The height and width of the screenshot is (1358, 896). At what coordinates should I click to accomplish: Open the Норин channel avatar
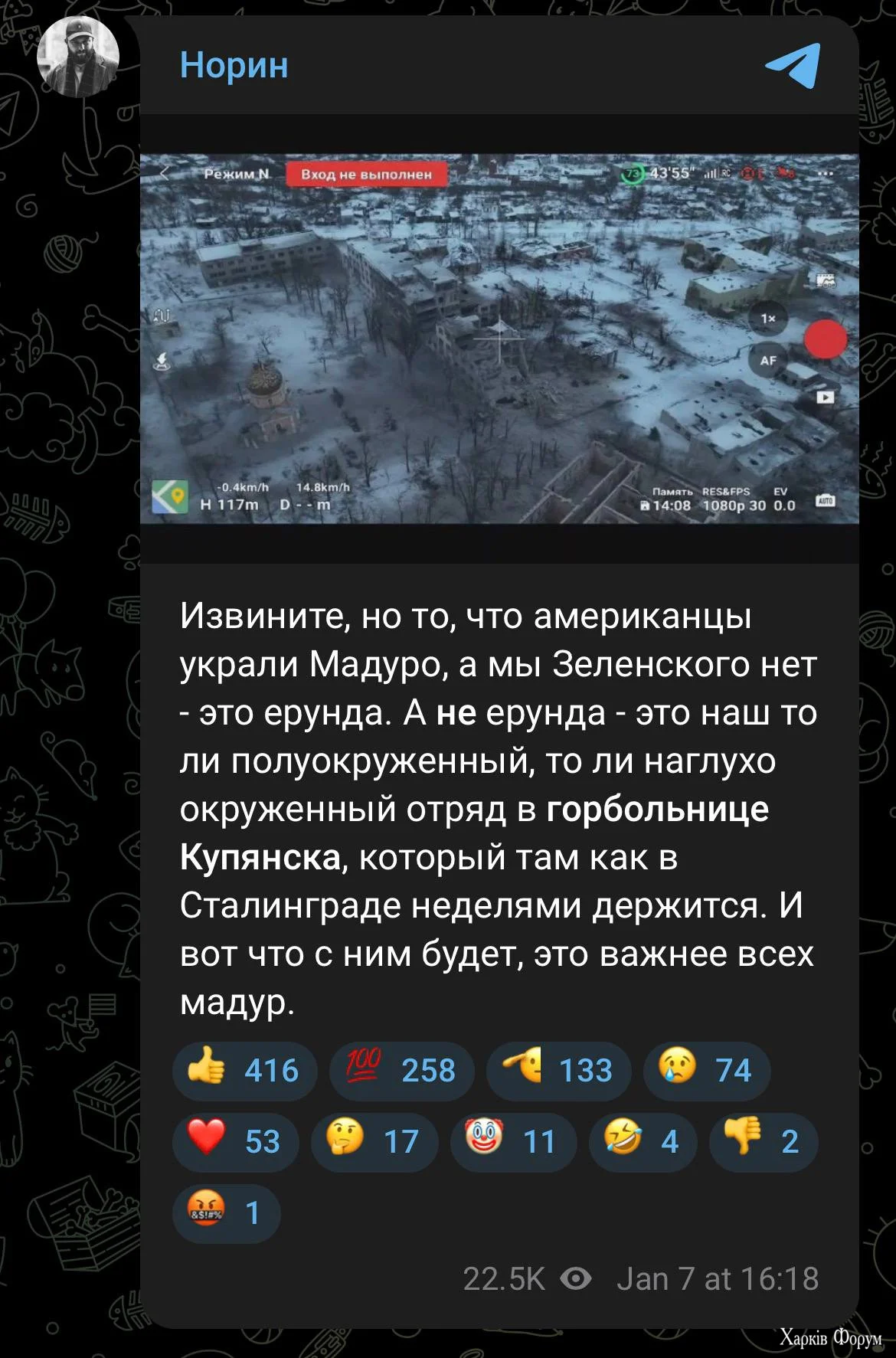click(78, 57)
